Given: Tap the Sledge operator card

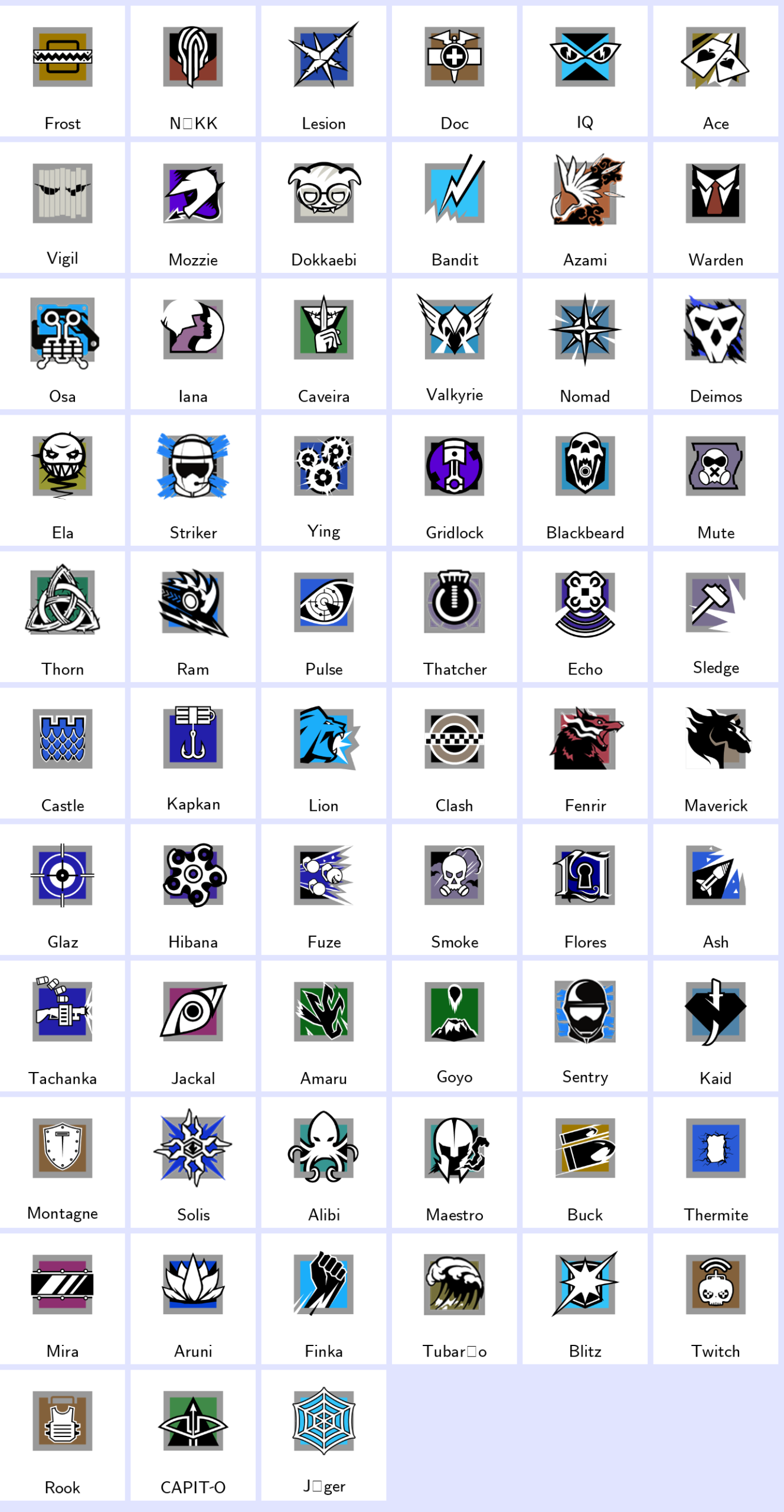Looking at the screenshot, I should click(x=716, y=617).
